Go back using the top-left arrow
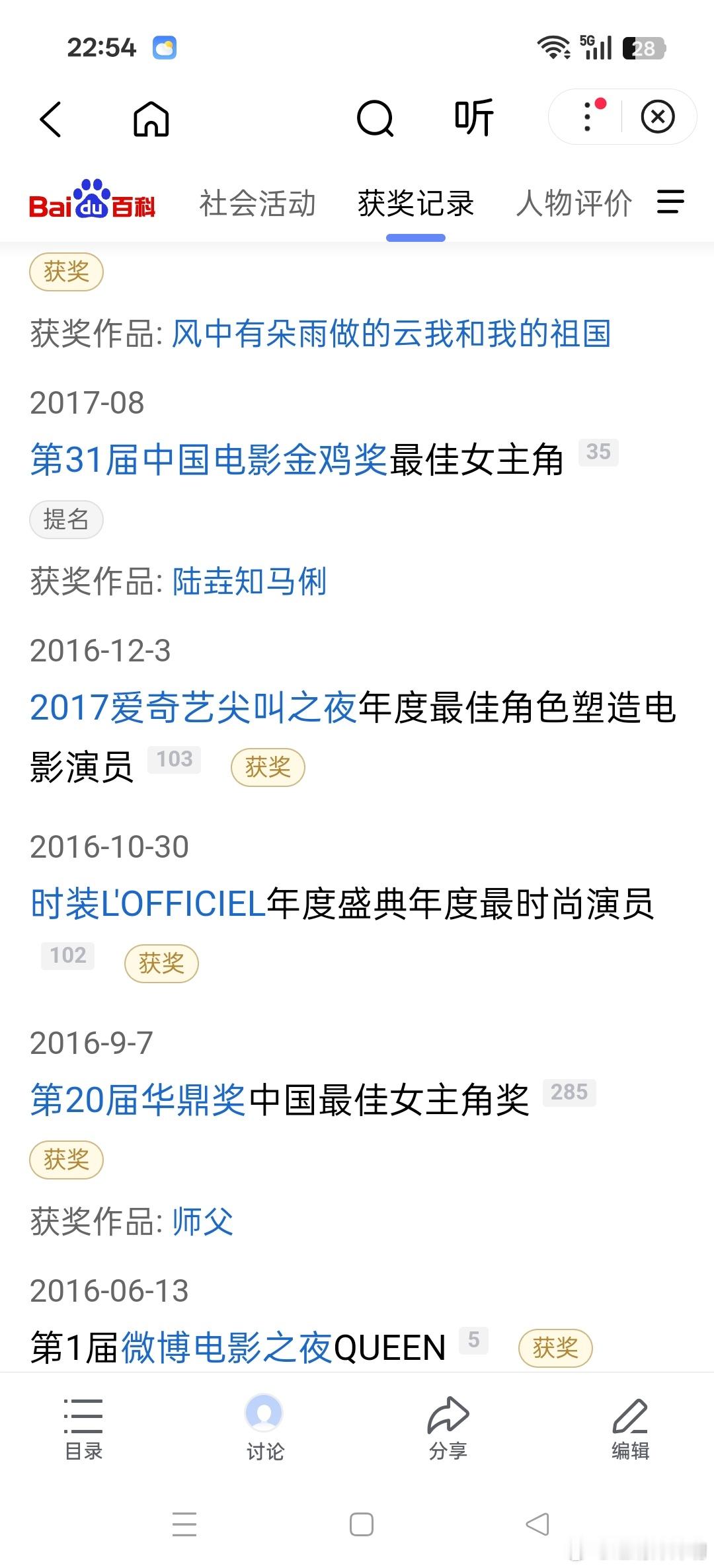 50,120
